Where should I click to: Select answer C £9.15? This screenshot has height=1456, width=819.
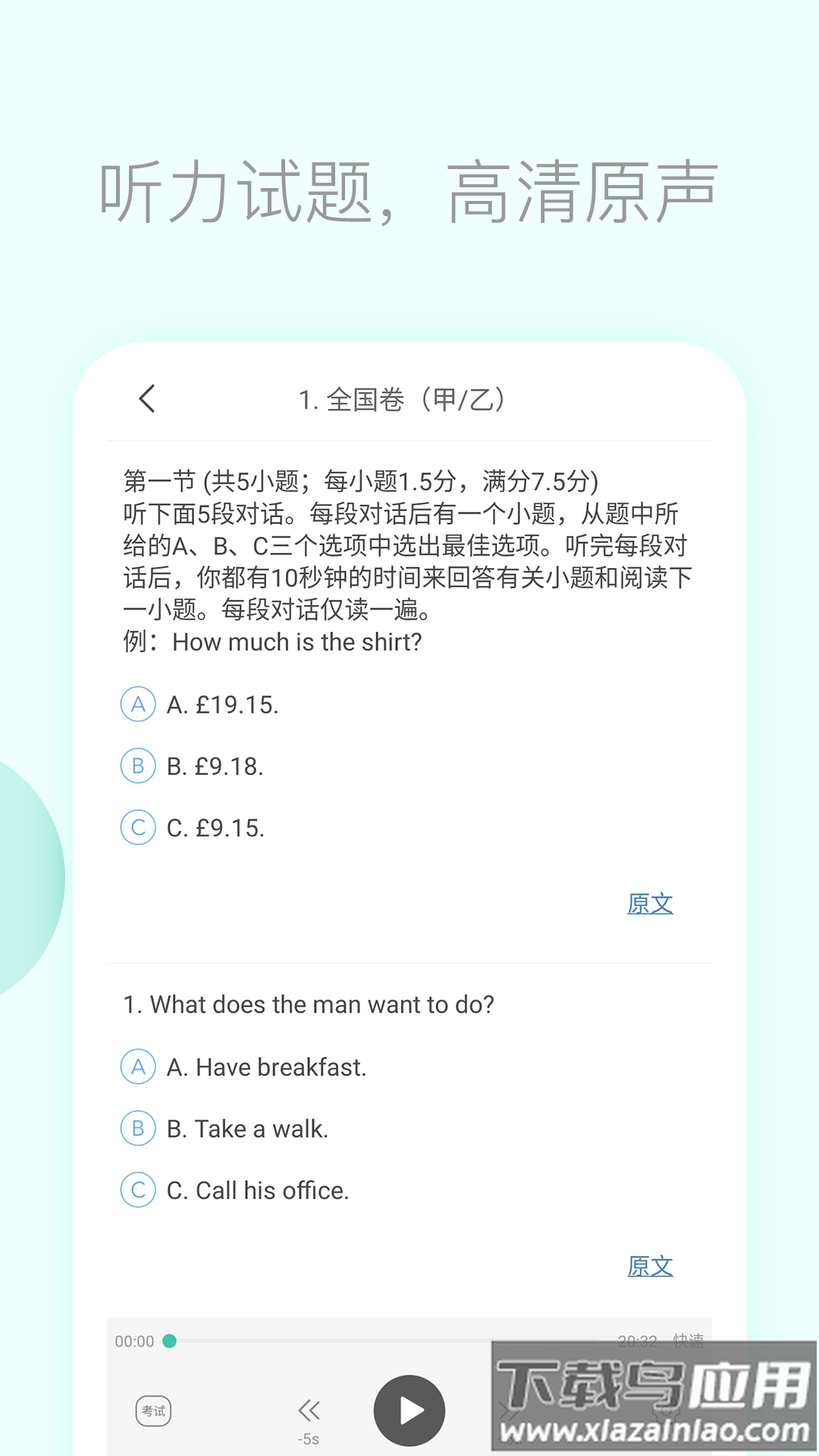137,827
